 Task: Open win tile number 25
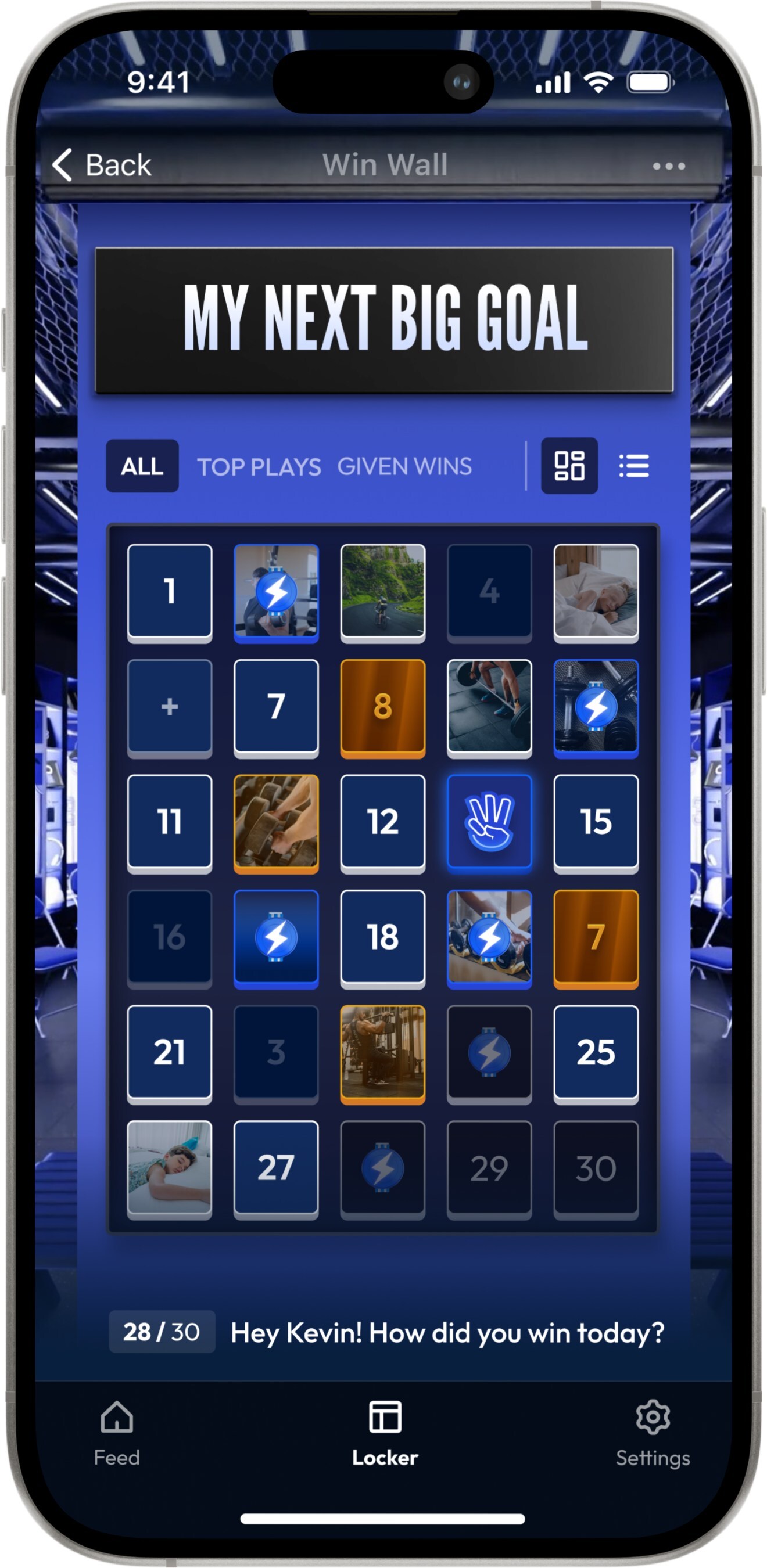pos(596,1052)
